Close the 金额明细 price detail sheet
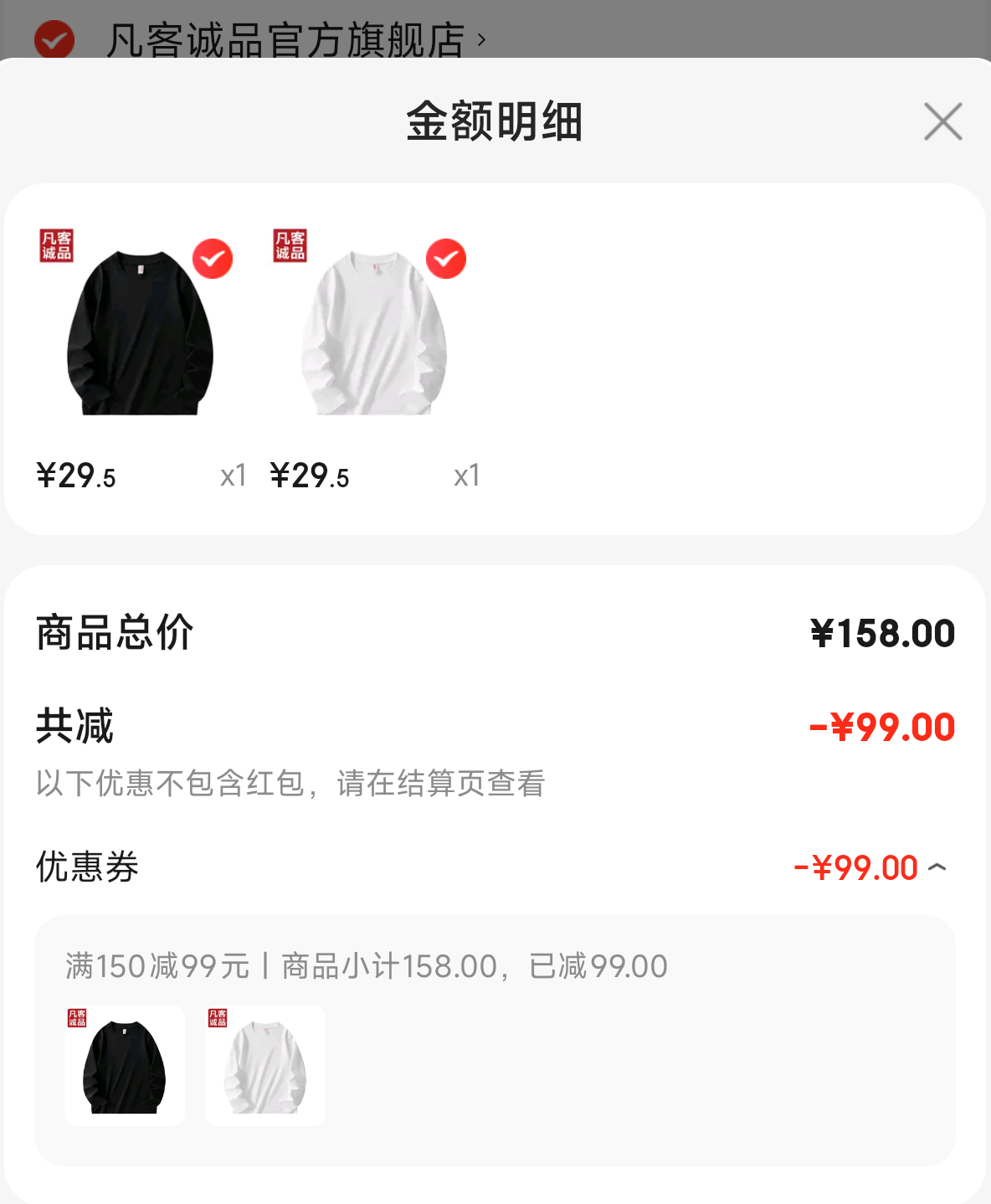Image resolution: width=991 pixels, height=1204 pixels. tap(942, 121)
